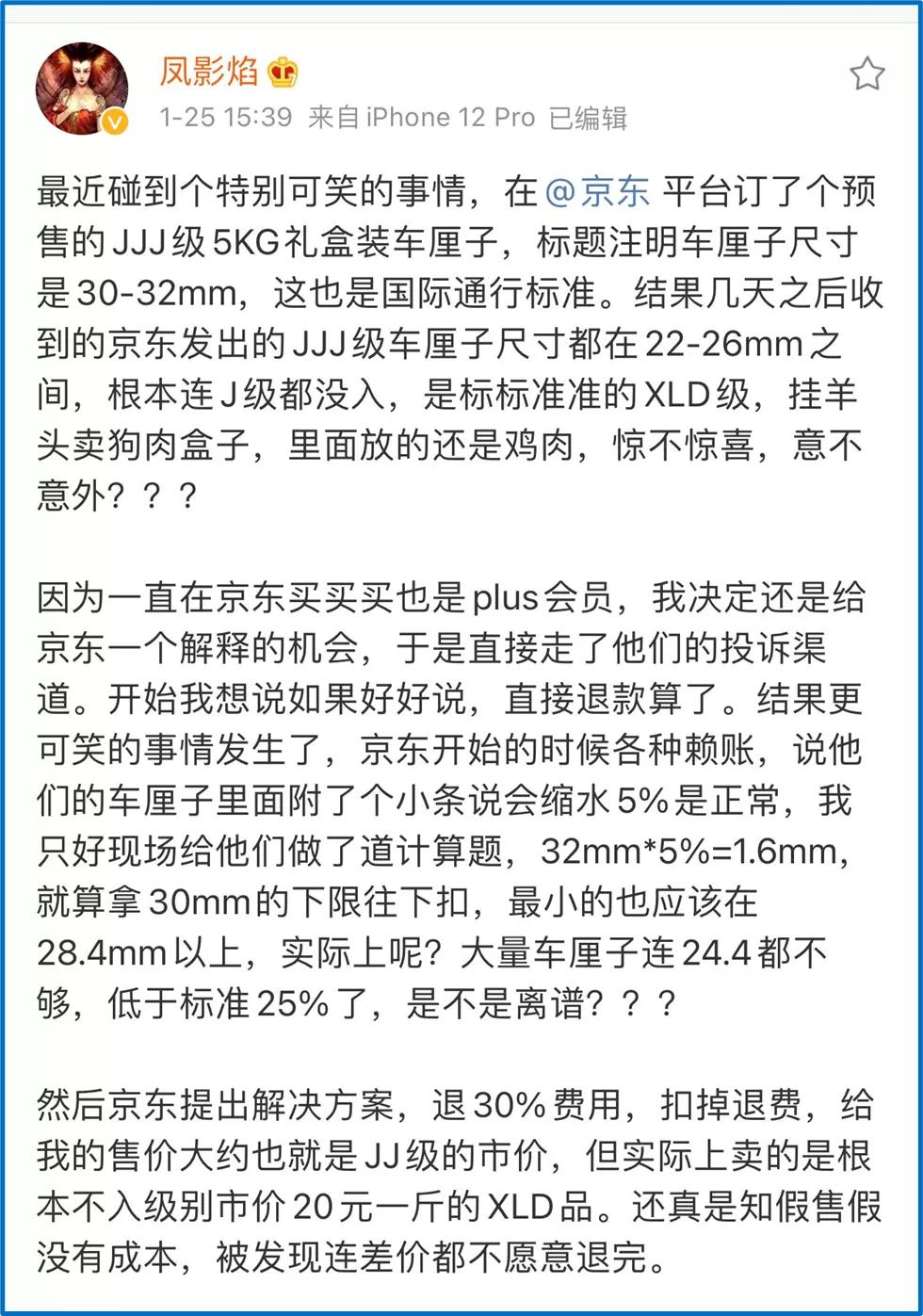This screenshot has height=1316, width=923.
Task: Click the orange crown VIP icon next to 凤影焰
Action: 281,70
